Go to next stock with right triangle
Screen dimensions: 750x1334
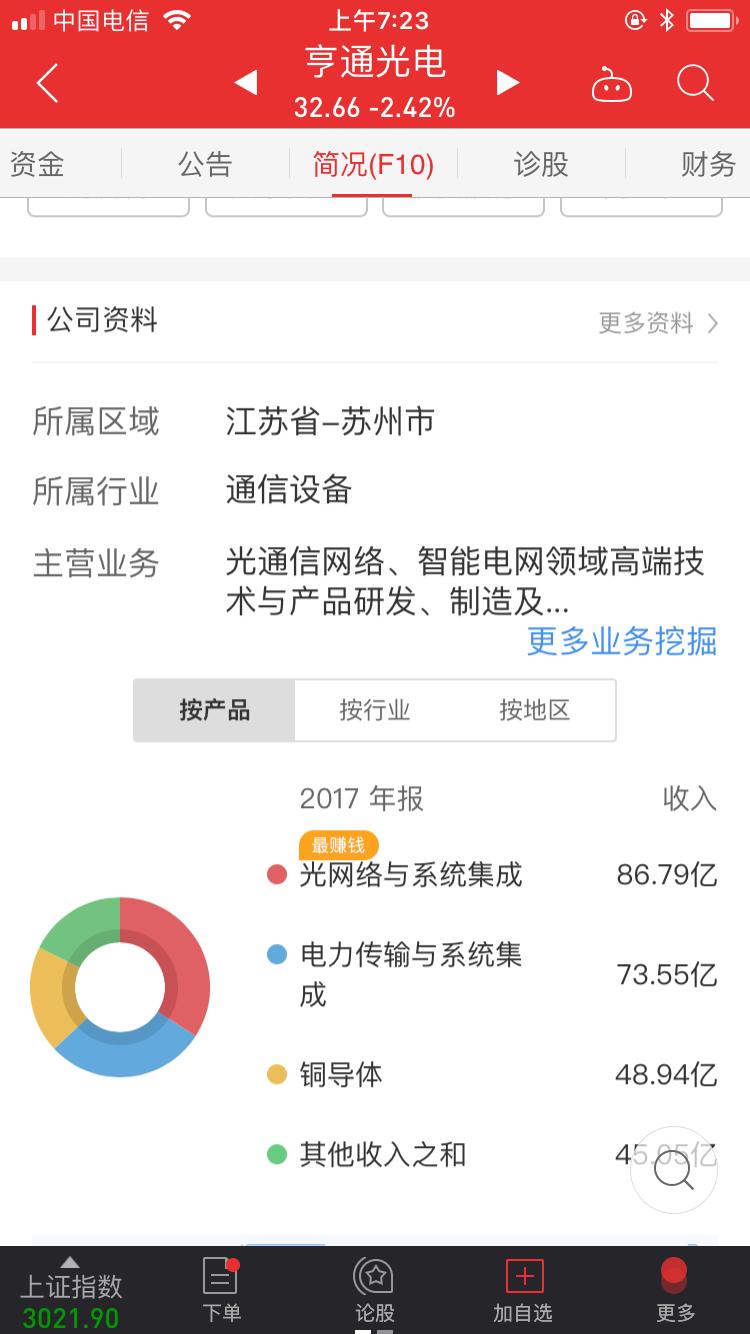(508, 84)
